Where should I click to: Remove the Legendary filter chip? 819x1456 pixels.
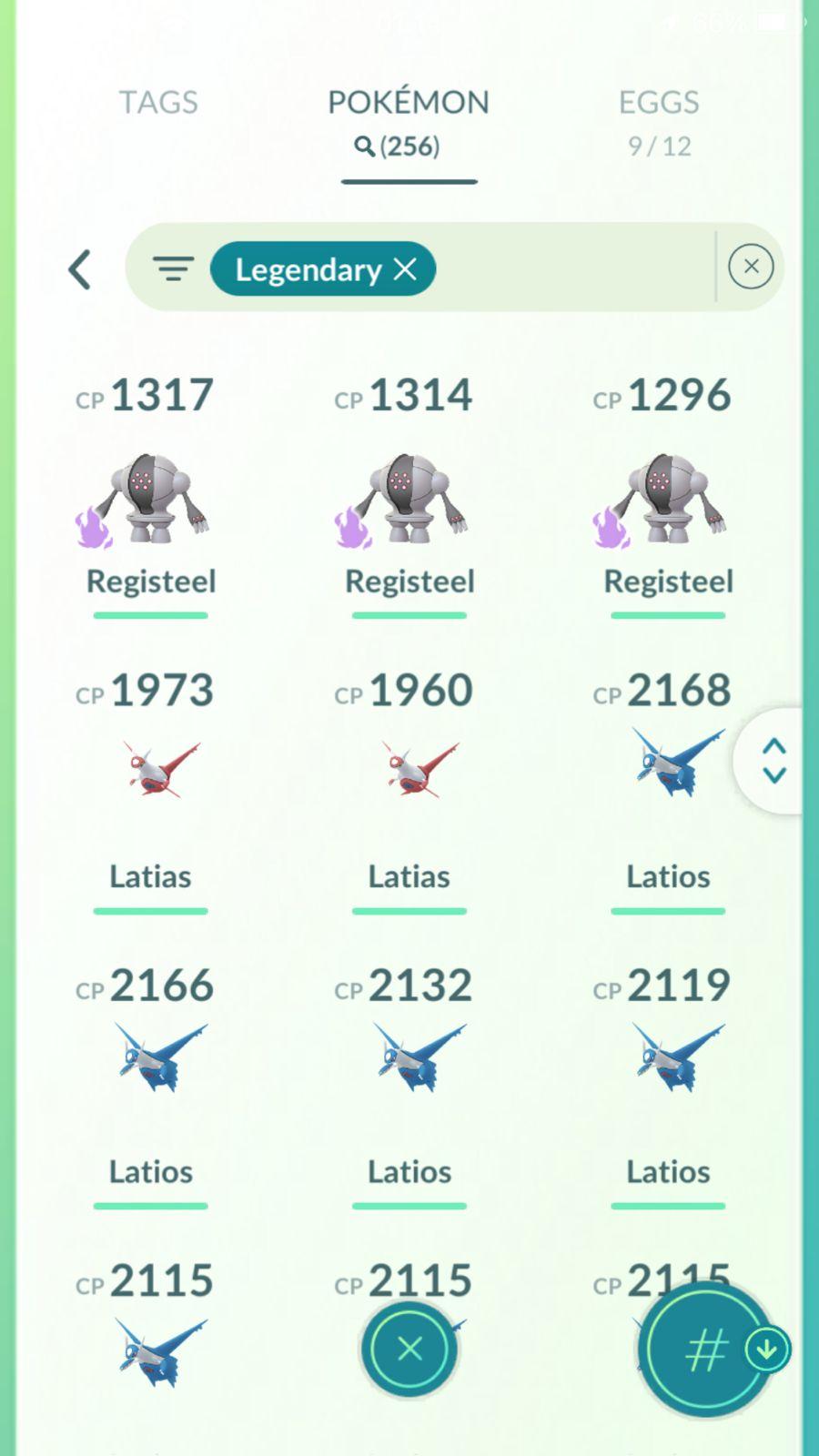point(405,268)
